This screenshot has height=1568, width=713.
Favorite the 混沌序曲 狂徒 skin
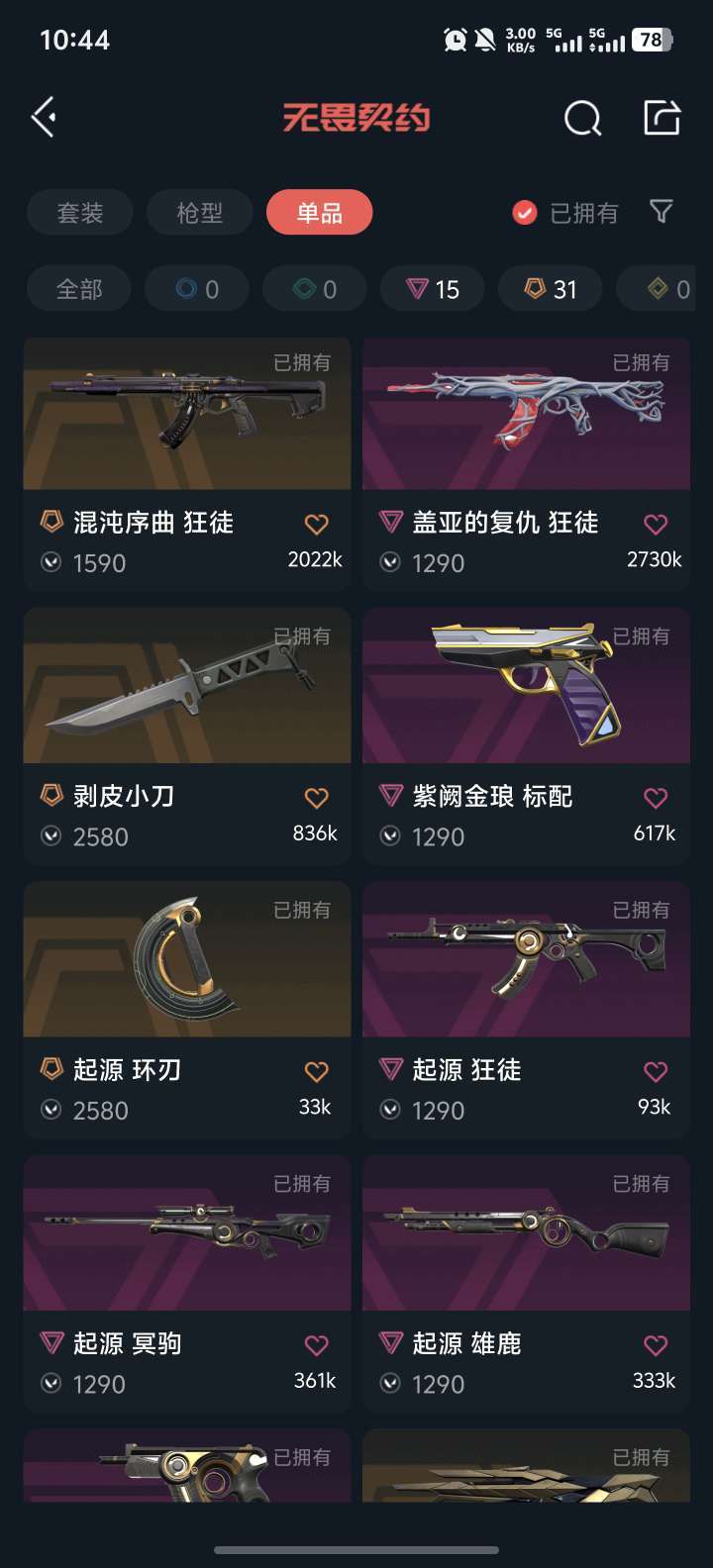316,522
